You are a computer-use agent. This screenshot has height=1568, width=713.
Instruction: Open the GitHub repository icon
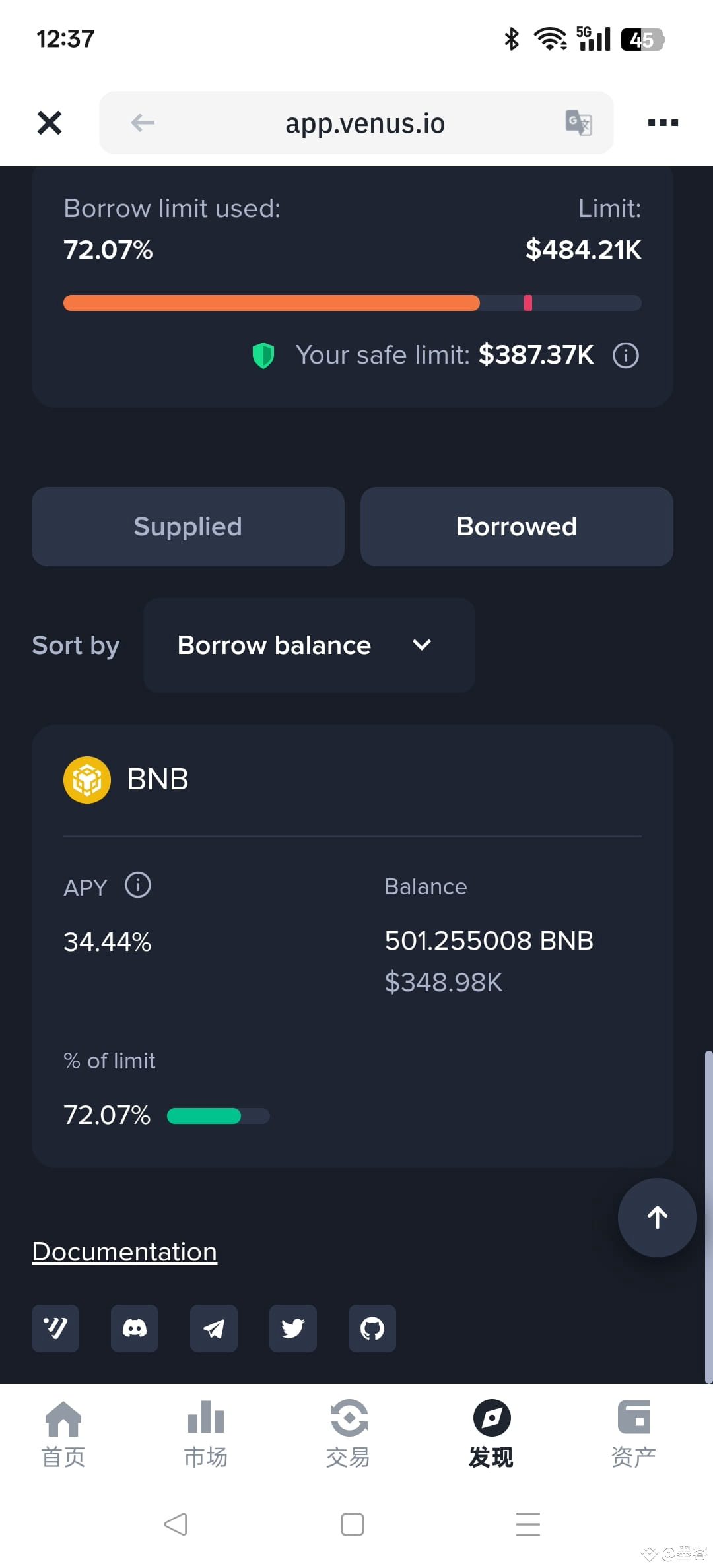click(x=372, y=1328)
